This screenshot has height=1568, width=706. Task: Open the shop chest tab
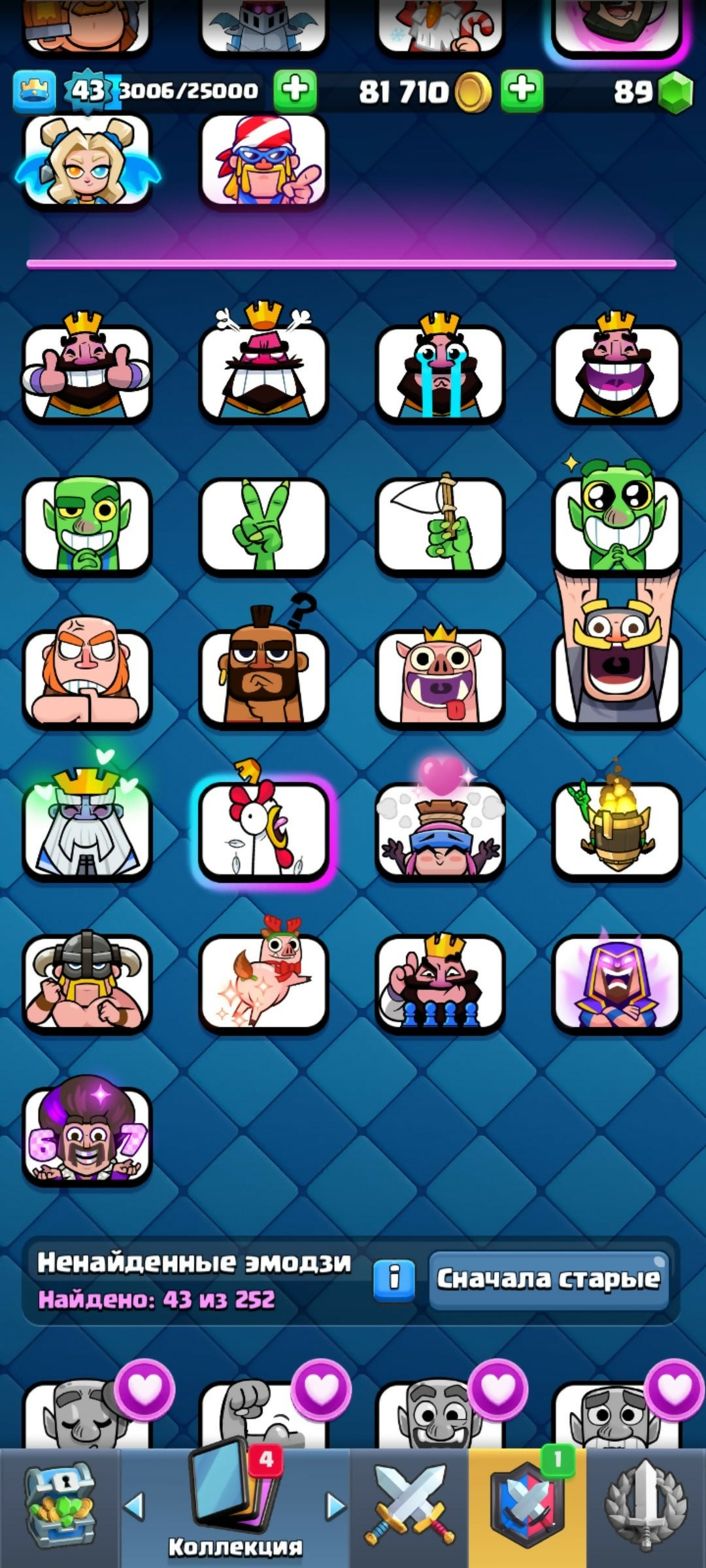(60, 1508)
